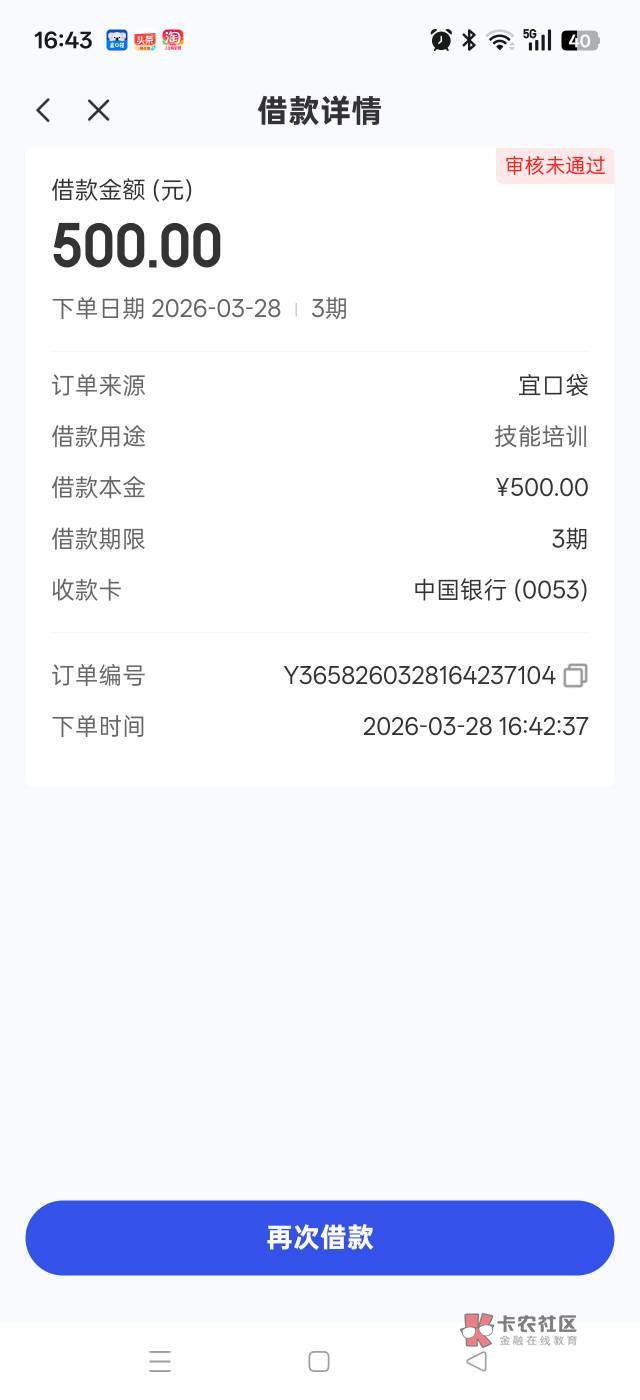Go back using the top-left arrow
This screenshot has width=640, height=1400.
[43, 110]
